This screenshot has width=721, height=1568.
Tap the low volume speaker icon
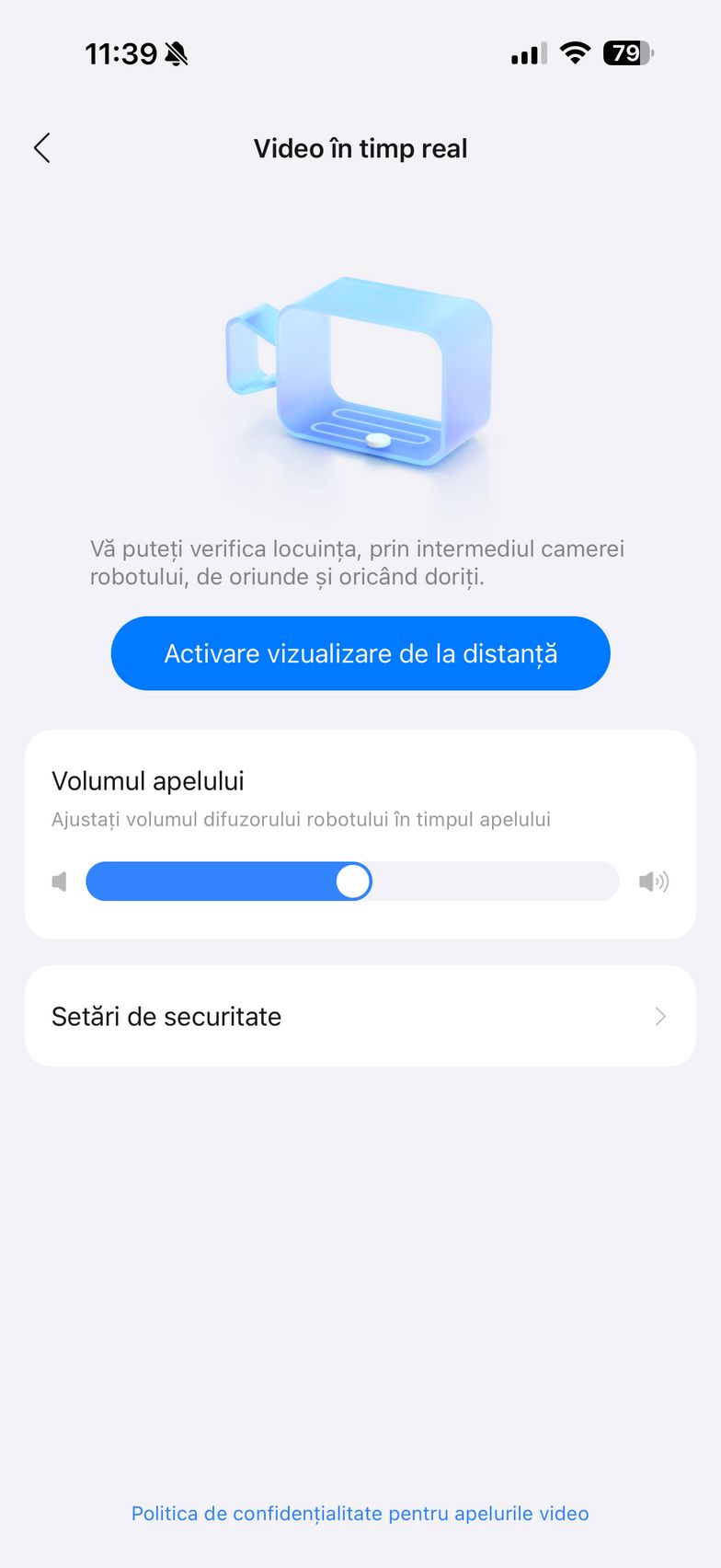pyautogui.click(x=60, y=882)
